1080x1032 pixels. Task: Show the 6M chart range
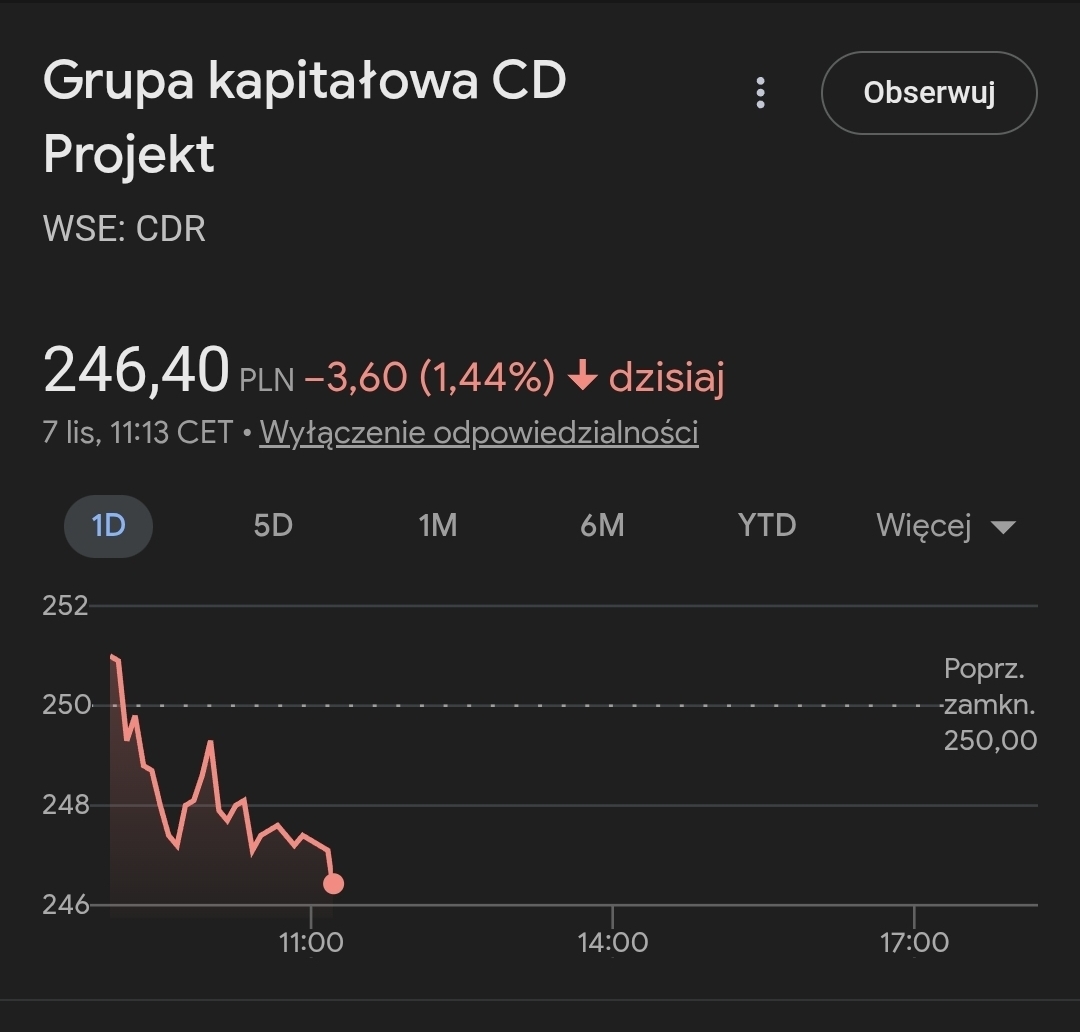point(602,525)
